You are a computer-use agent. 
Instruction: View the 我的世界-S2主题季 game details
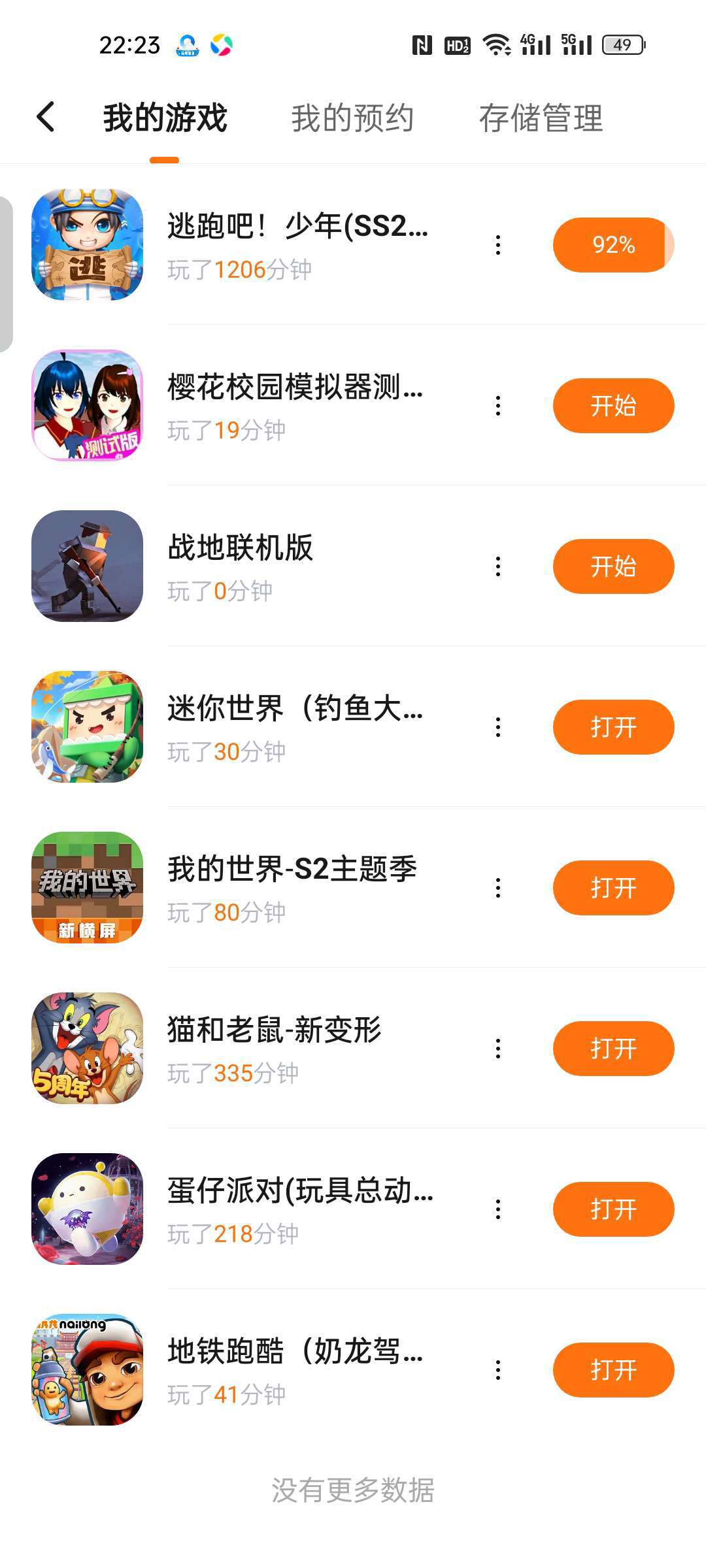point(292,870)
